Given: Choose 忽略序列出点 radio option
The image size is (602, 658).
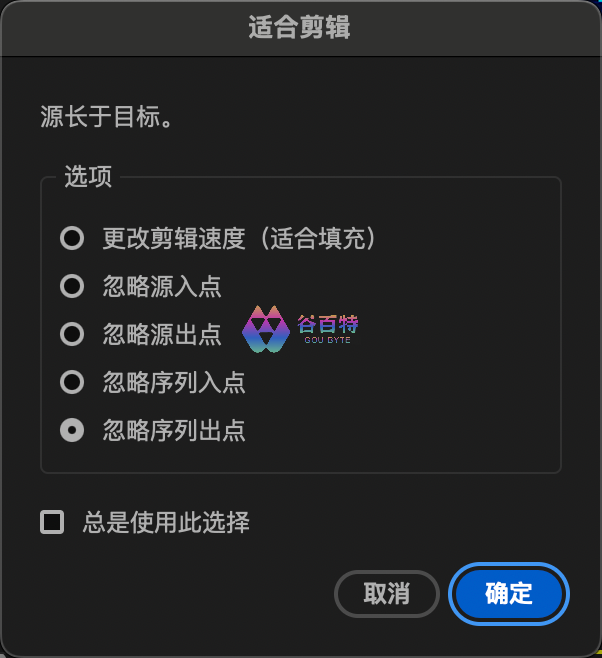Looking at the screenshot, I should click(72, 430).
